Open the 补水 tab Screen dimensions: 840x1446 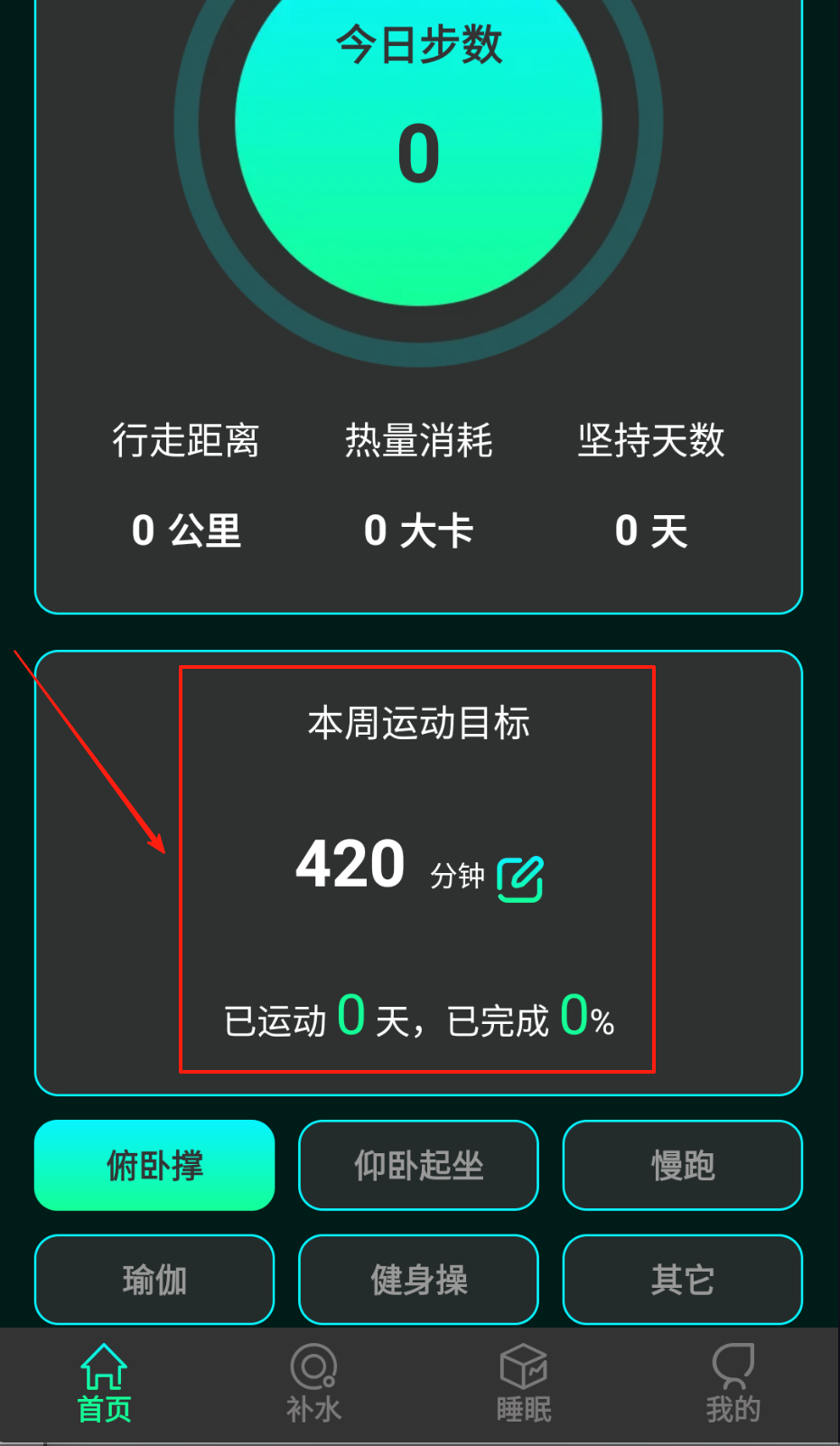pos(313,1383)
